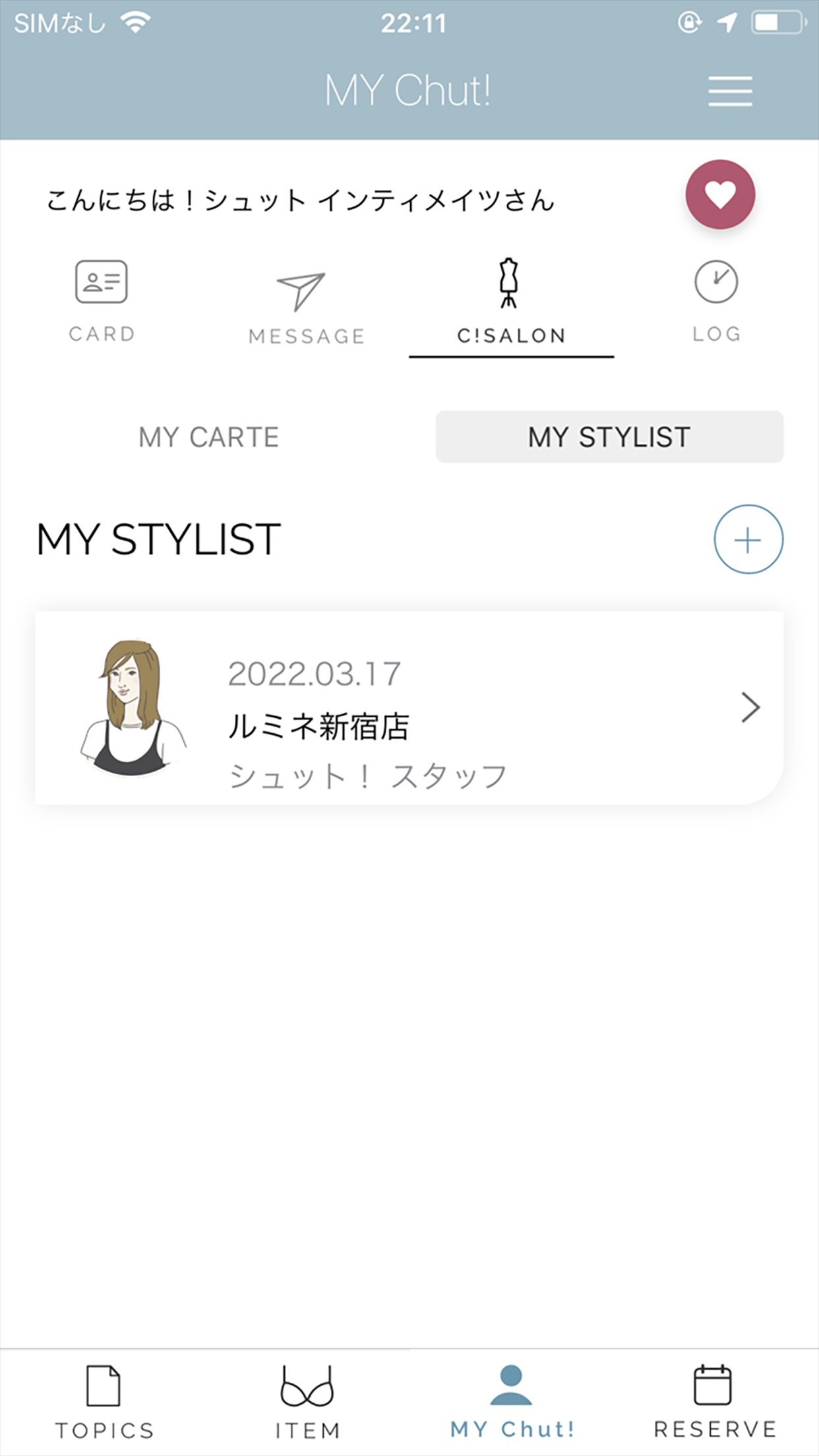Open the hamburger menu
Screen dimensions: 819x1456
(x=730, y=91)
